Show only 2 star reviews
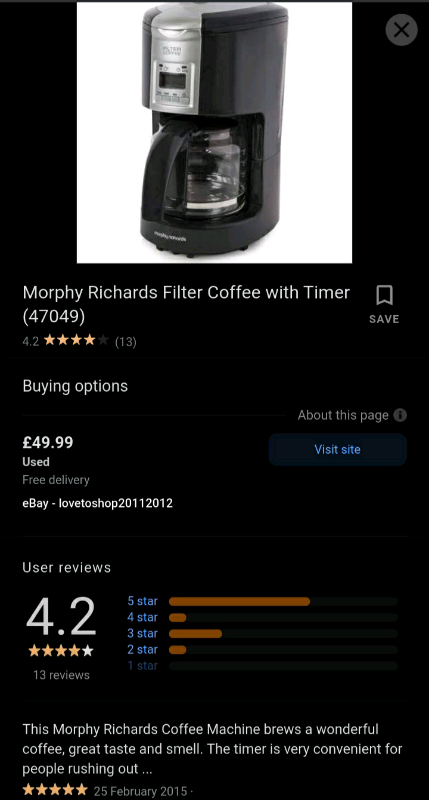The width and height of the screenshot is (429, 800). tap(262, 649)
